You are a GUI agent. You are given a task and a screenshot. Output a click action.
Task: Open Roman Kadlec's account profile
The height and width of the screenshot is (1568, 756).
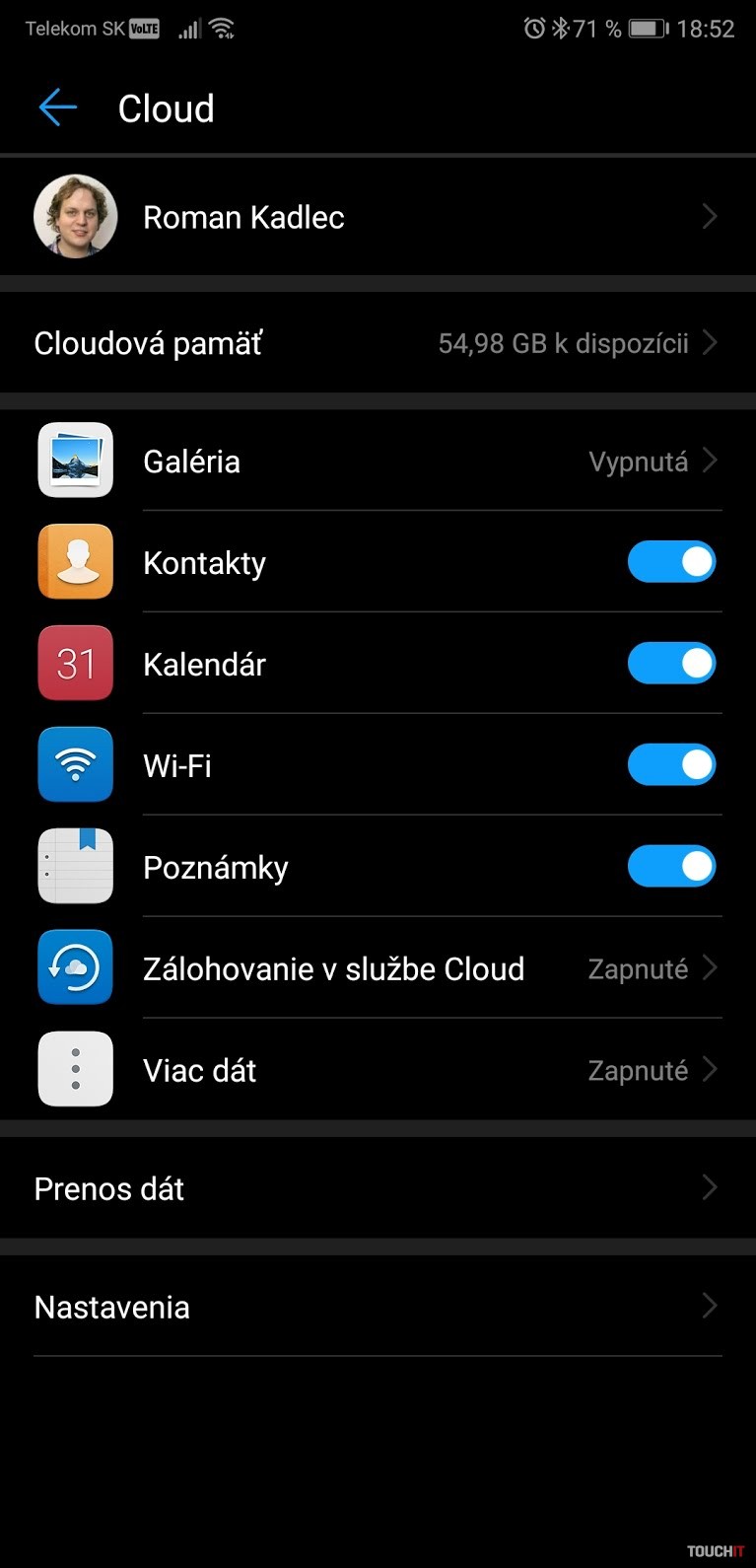point(378,217)
